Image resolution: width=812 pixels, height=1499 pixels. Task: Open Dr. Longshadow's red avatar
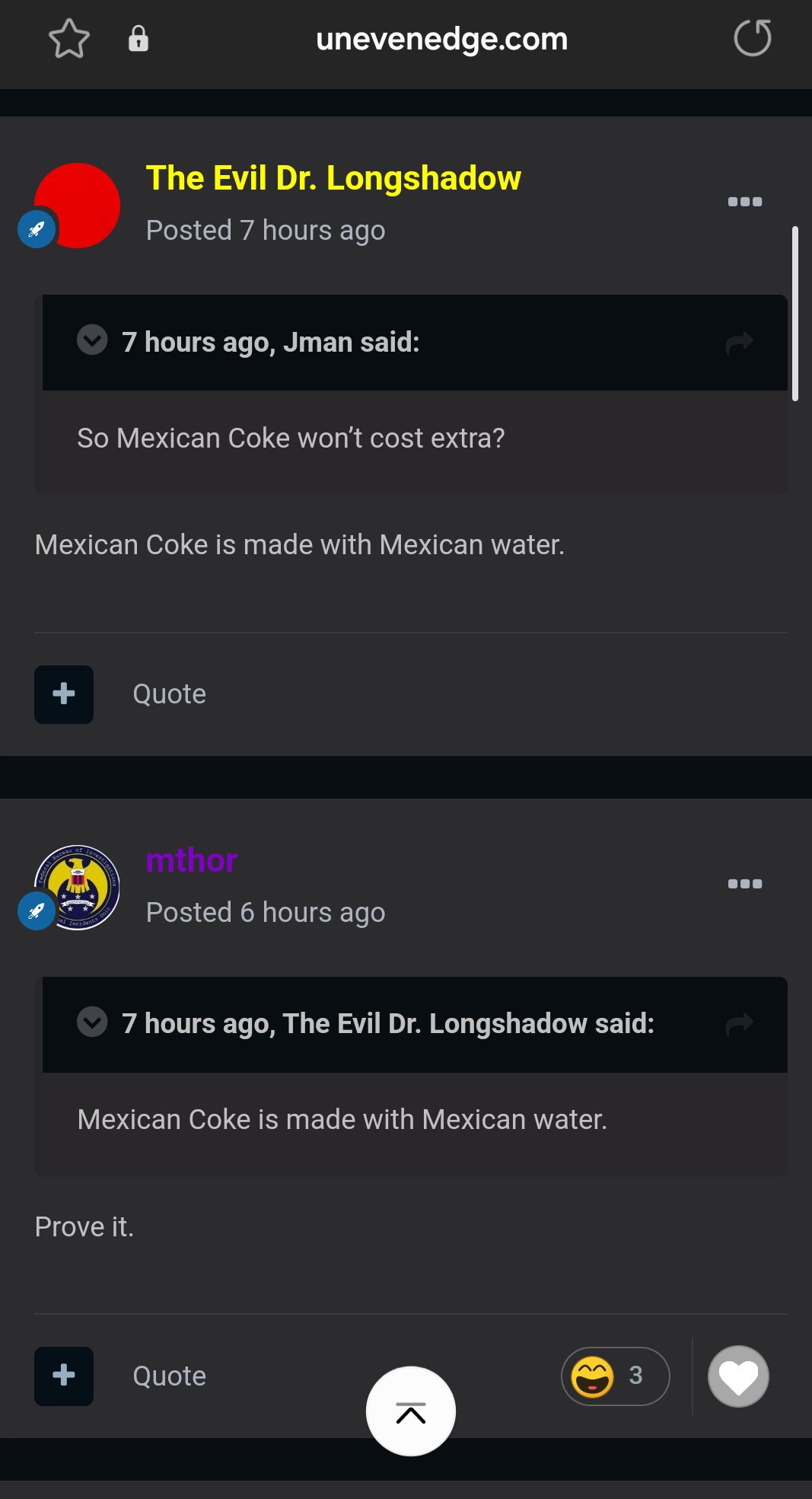click(x=78, y=206)
